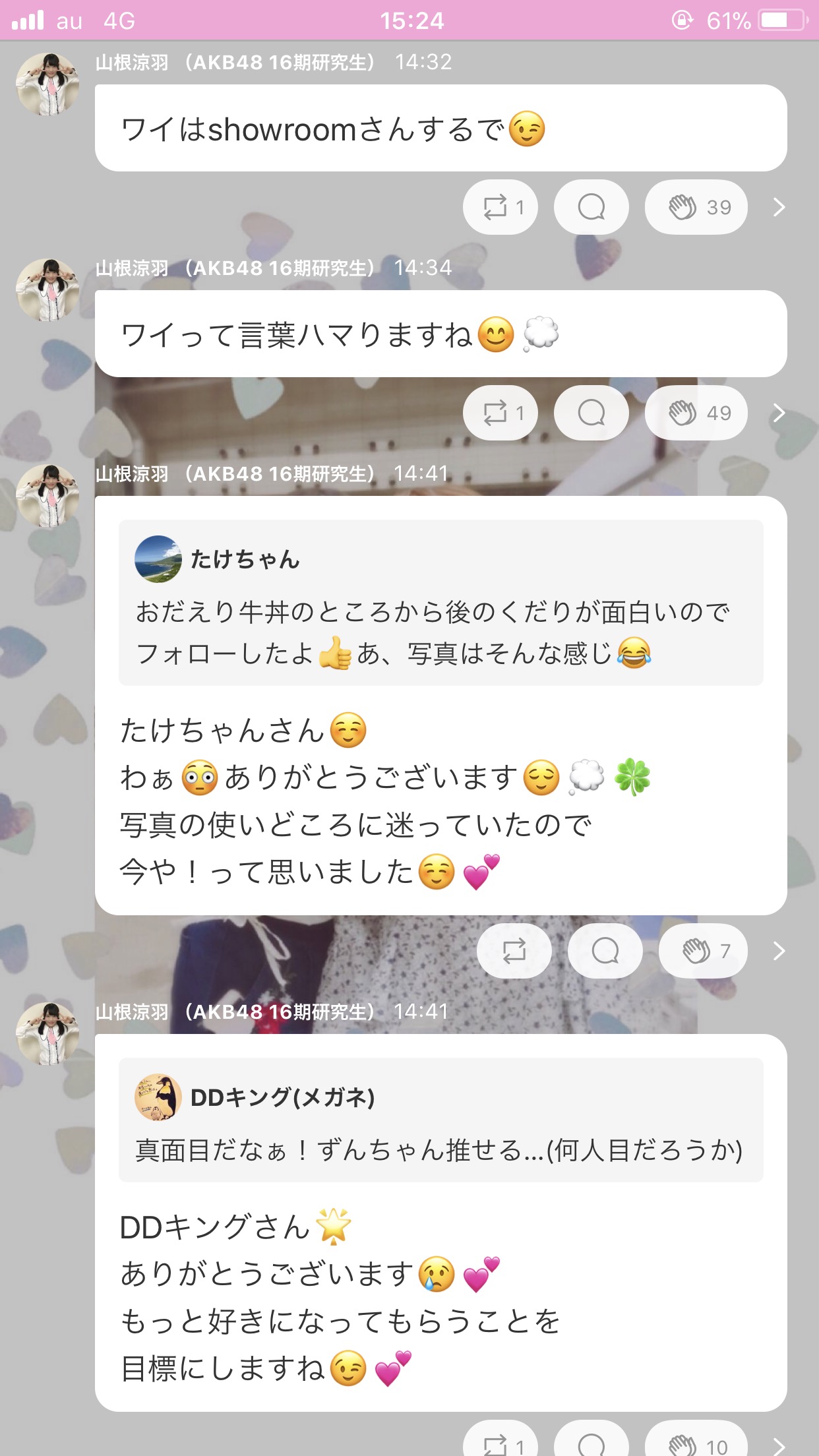
Task: Open details chevron beside the 49 claps
Action: pyautogui.click(x=779, y=413)
